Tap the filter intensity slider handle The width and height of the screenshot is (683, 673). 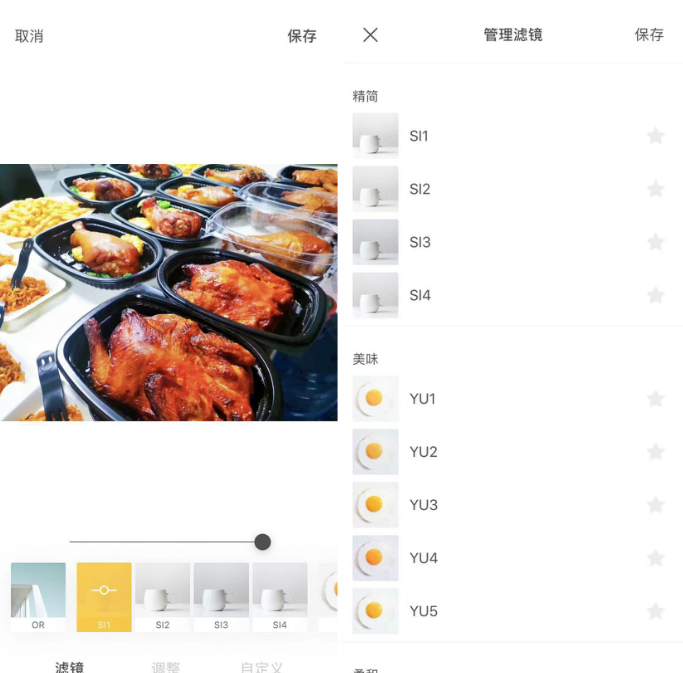[262, 542]
